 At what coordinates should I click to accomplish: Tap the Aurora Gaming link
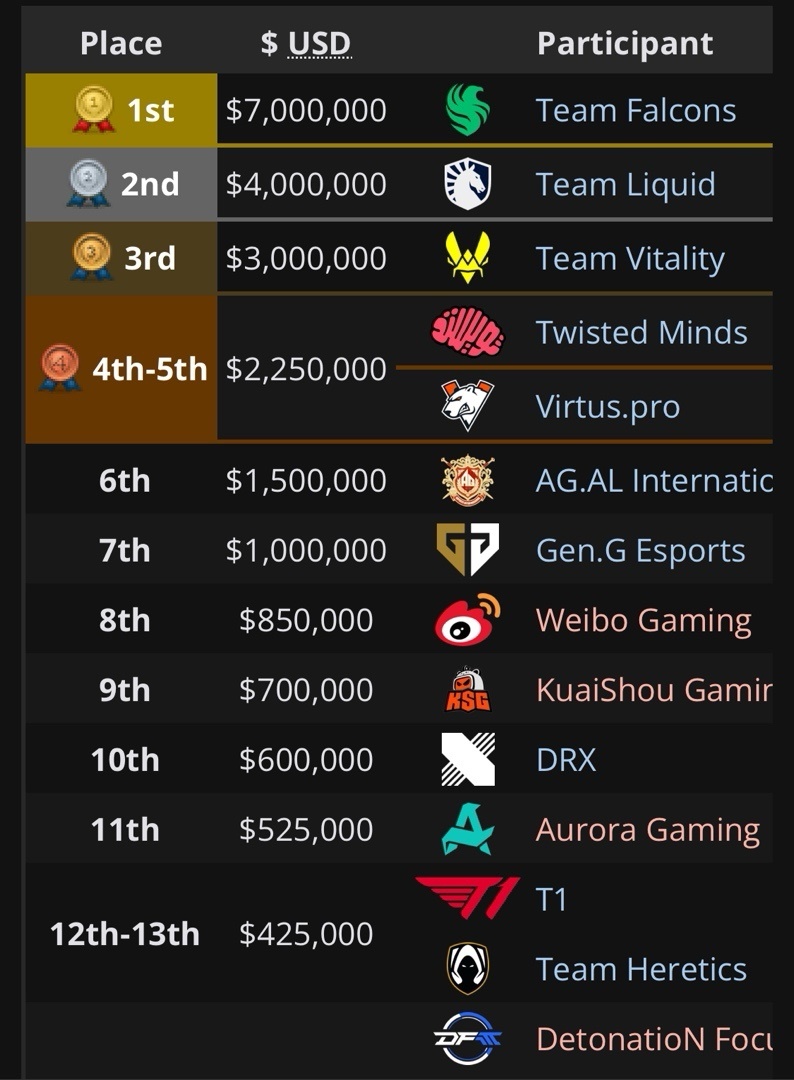pos(647,830)
